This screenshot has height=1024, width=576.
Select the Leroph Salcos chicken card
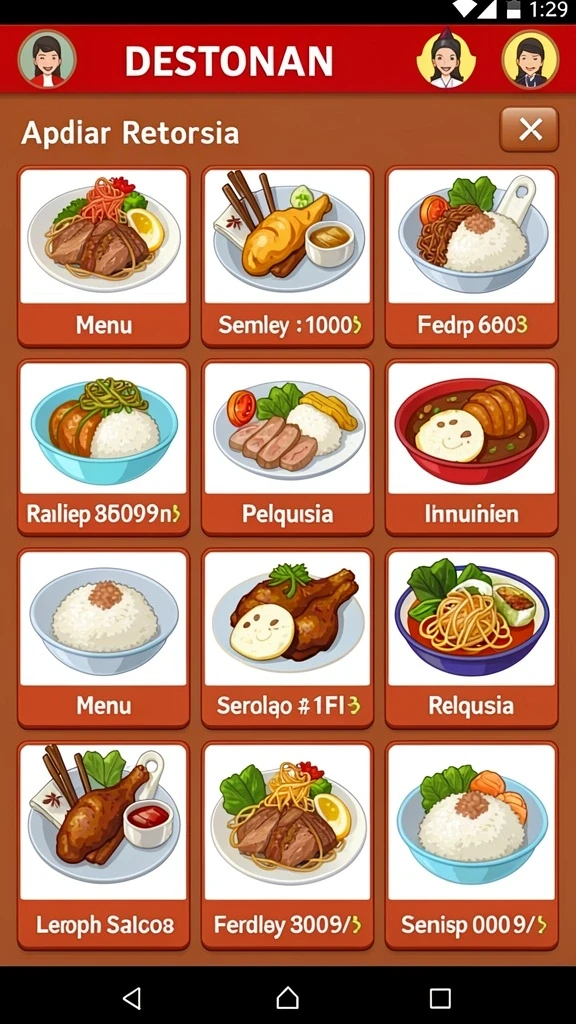point(103,846)
